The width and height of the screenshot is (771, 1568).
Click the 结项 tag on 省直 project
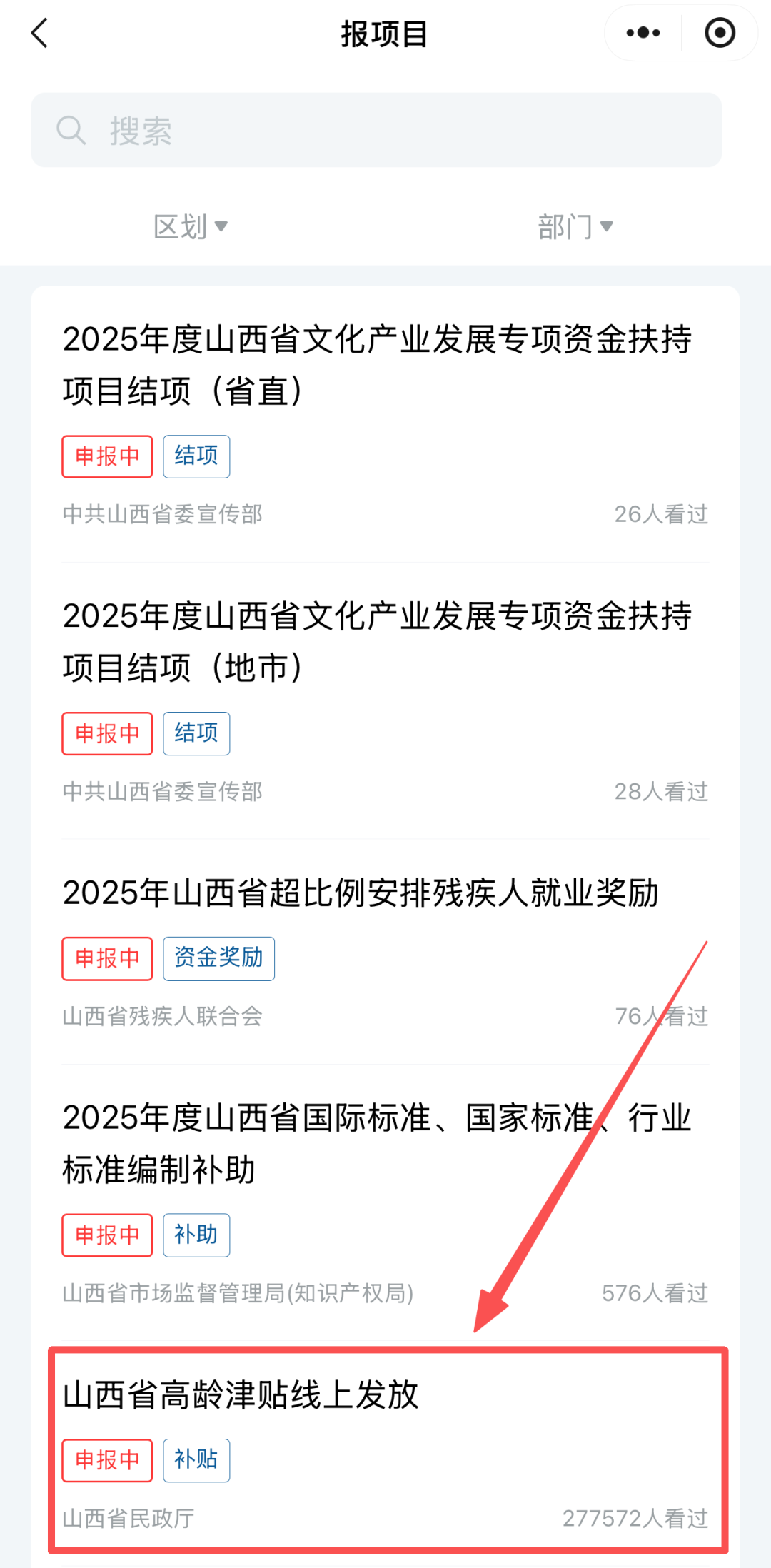(x=196, y=456)
